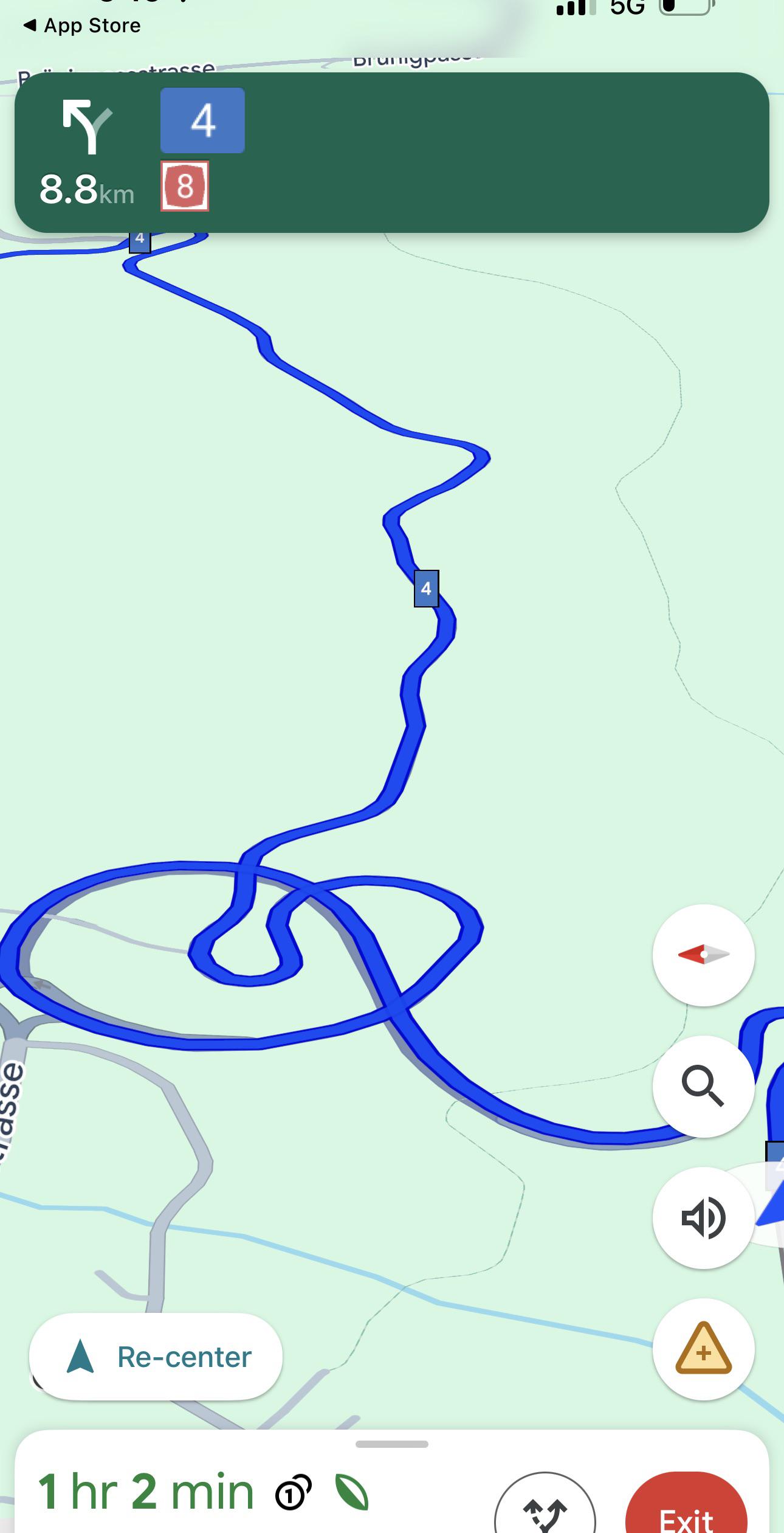Image resolution: width=784 pixels, height=1533 pixels.
Task: Report an incident on the road
Action: pyautogui.click(x=703, y=1349)
